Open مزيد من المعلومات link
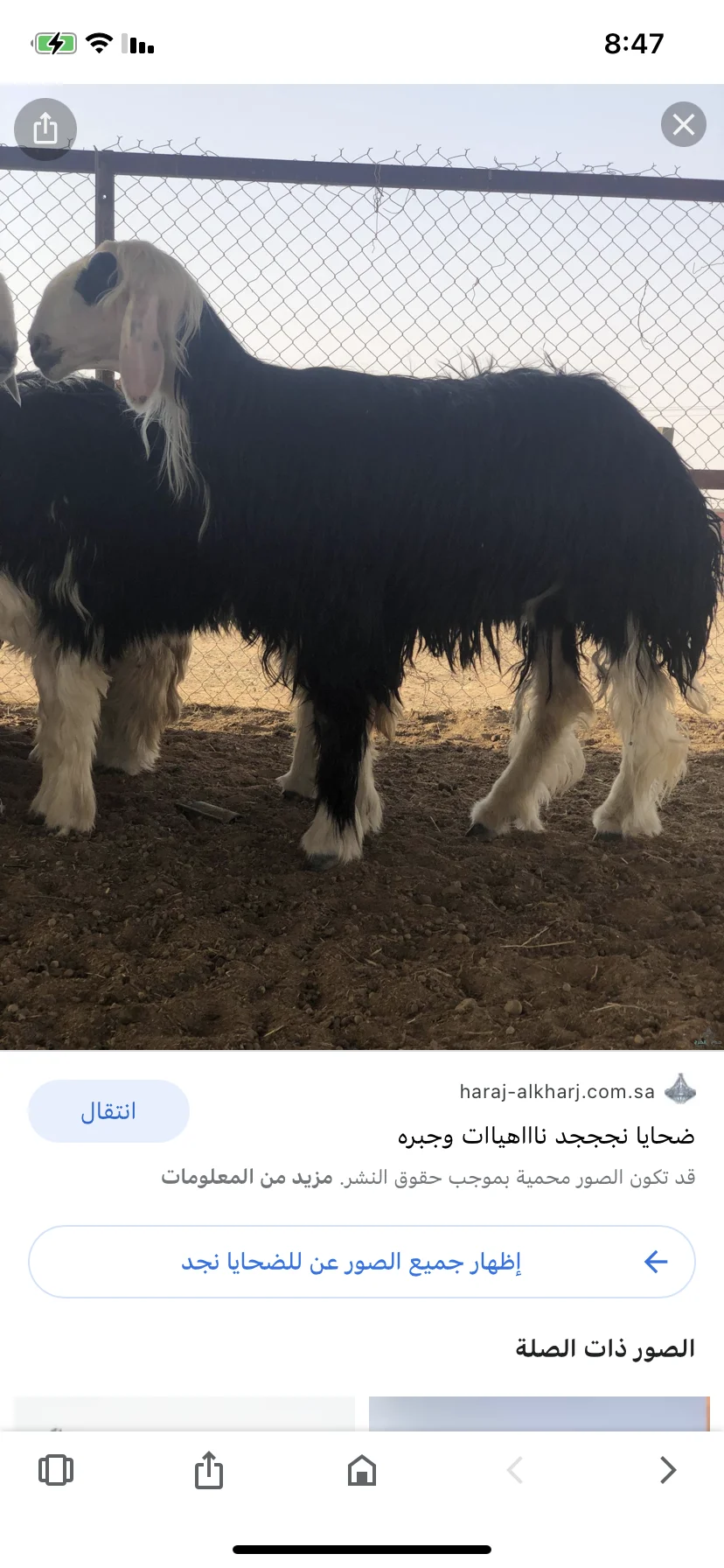This screenshot has width=724, height=1568. pos(247,1178)
